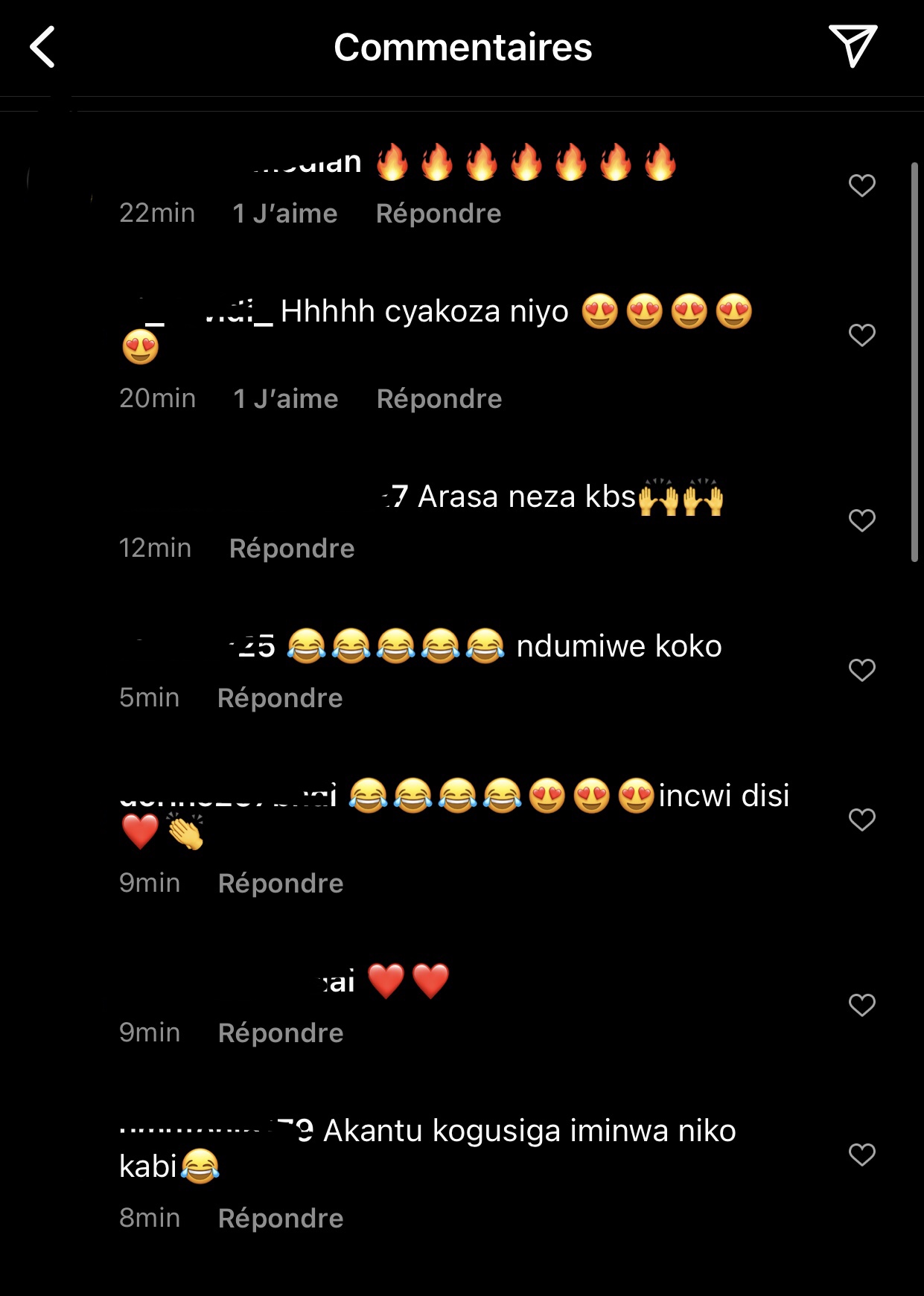
Task: Reply to the 'Arasa neza kbs' comment
Action: point(291,549)
